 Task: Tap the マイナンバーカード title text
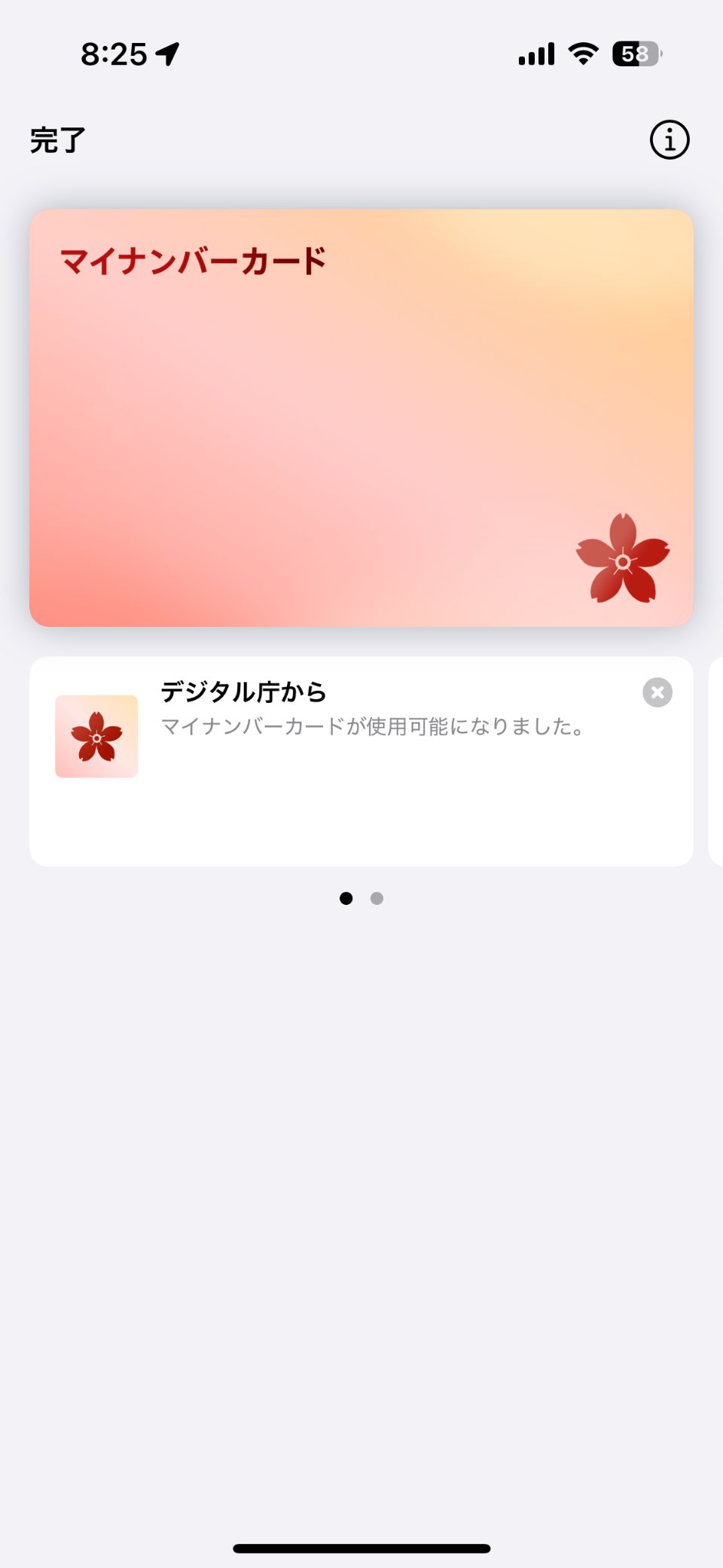click(192, 260)
